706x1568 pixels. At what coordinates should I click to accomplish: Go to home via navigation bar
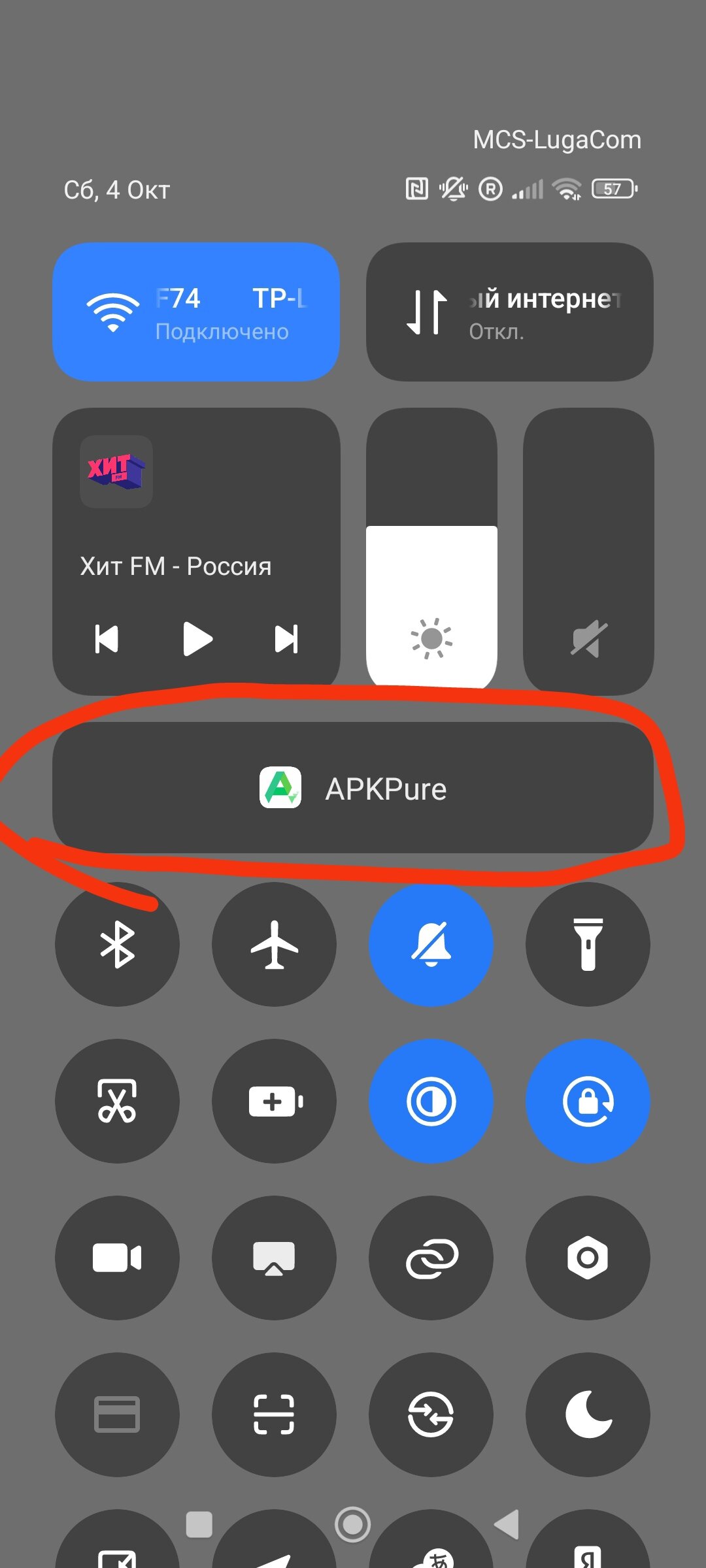tap(352, 1525)
